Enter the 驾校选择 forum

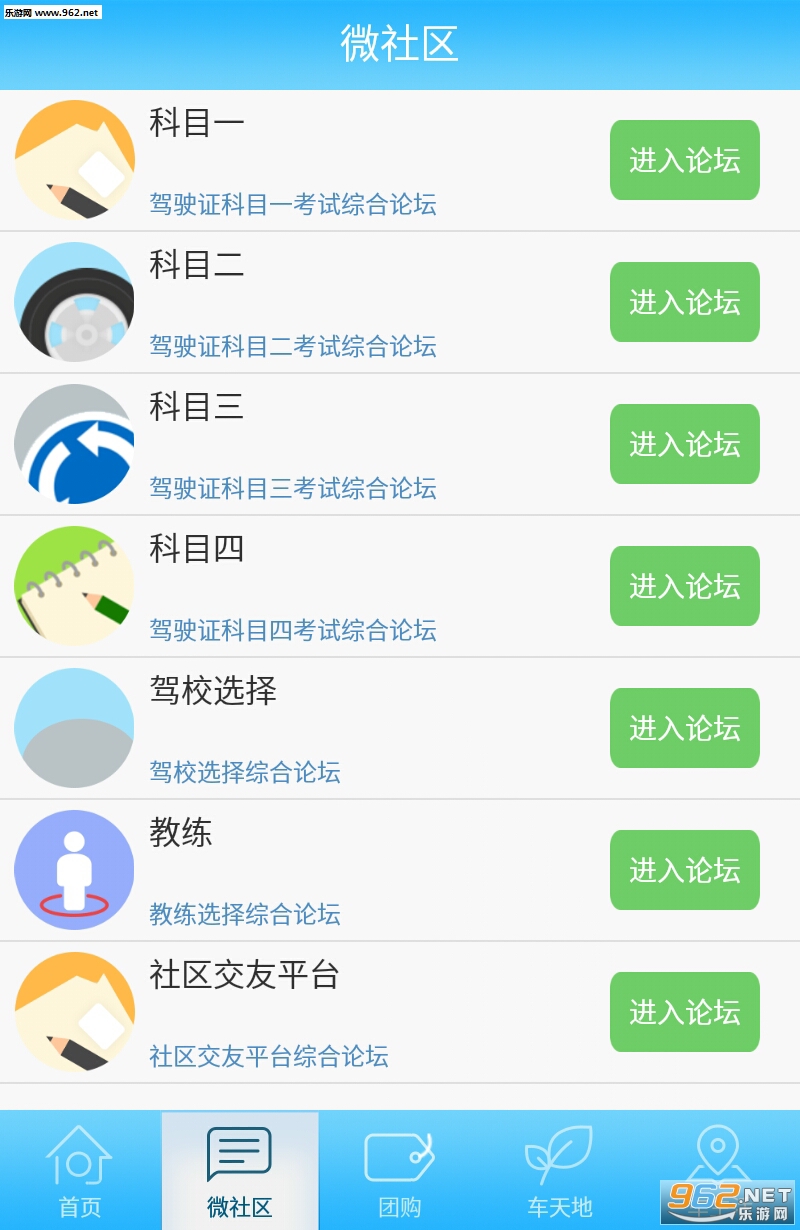[x=684, y=728]
